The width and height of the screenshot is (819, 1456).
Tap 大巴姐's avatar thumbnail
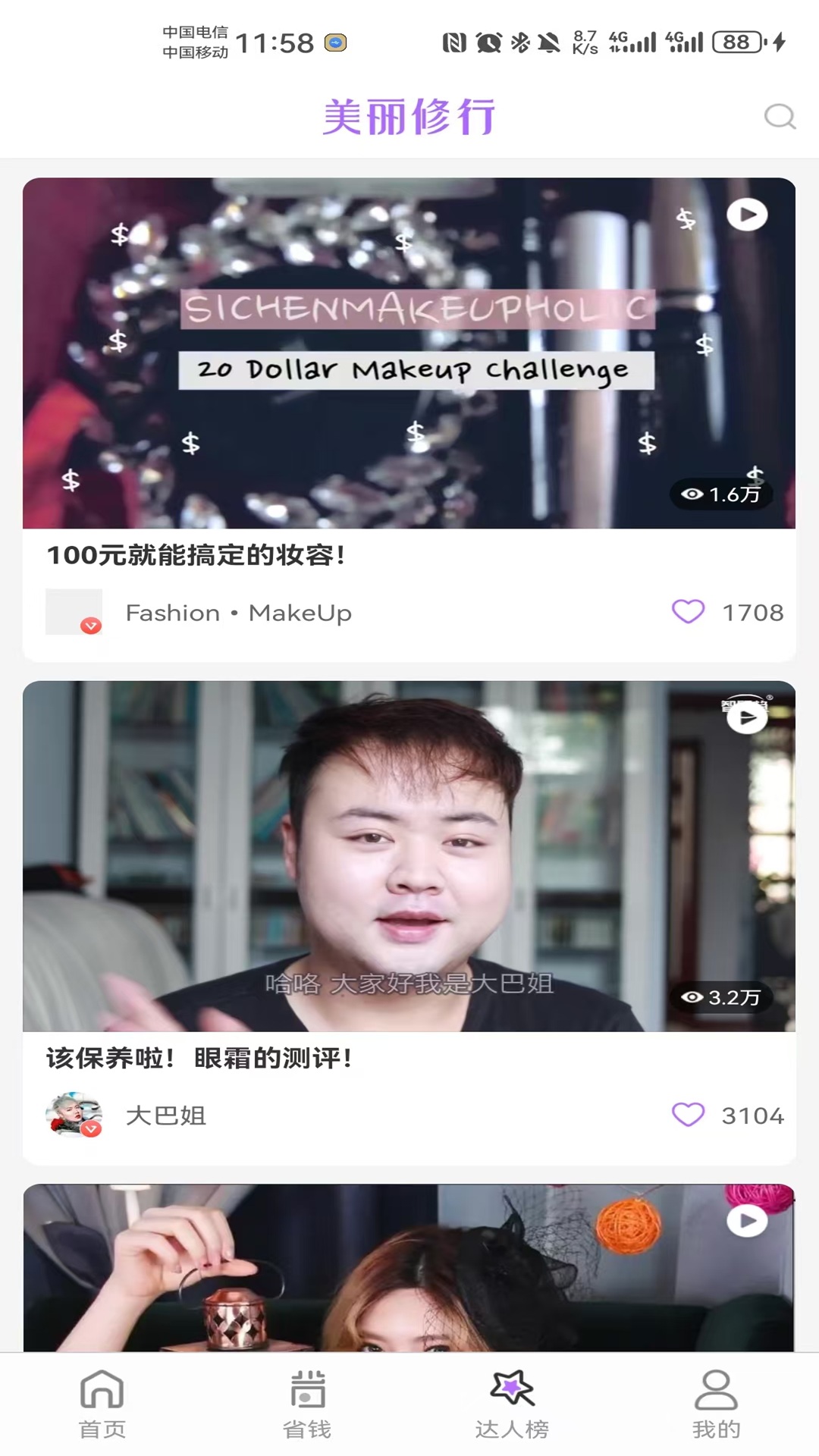point(74,1116)
